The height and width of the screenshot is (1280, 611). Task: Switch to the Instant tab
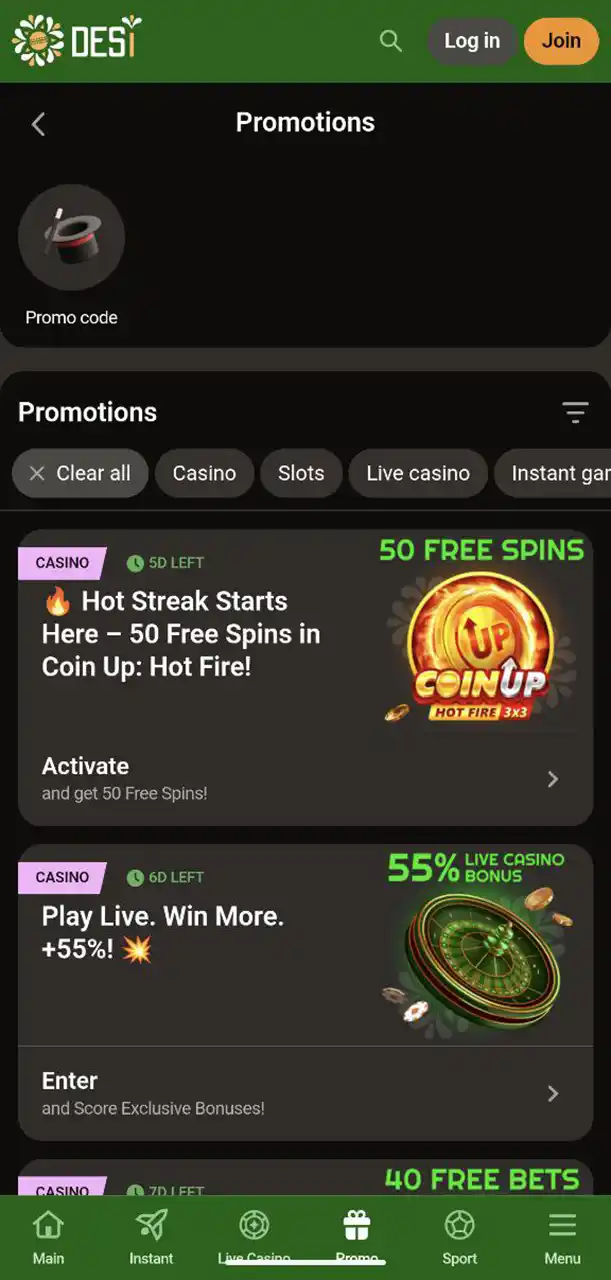point(151,1237)
